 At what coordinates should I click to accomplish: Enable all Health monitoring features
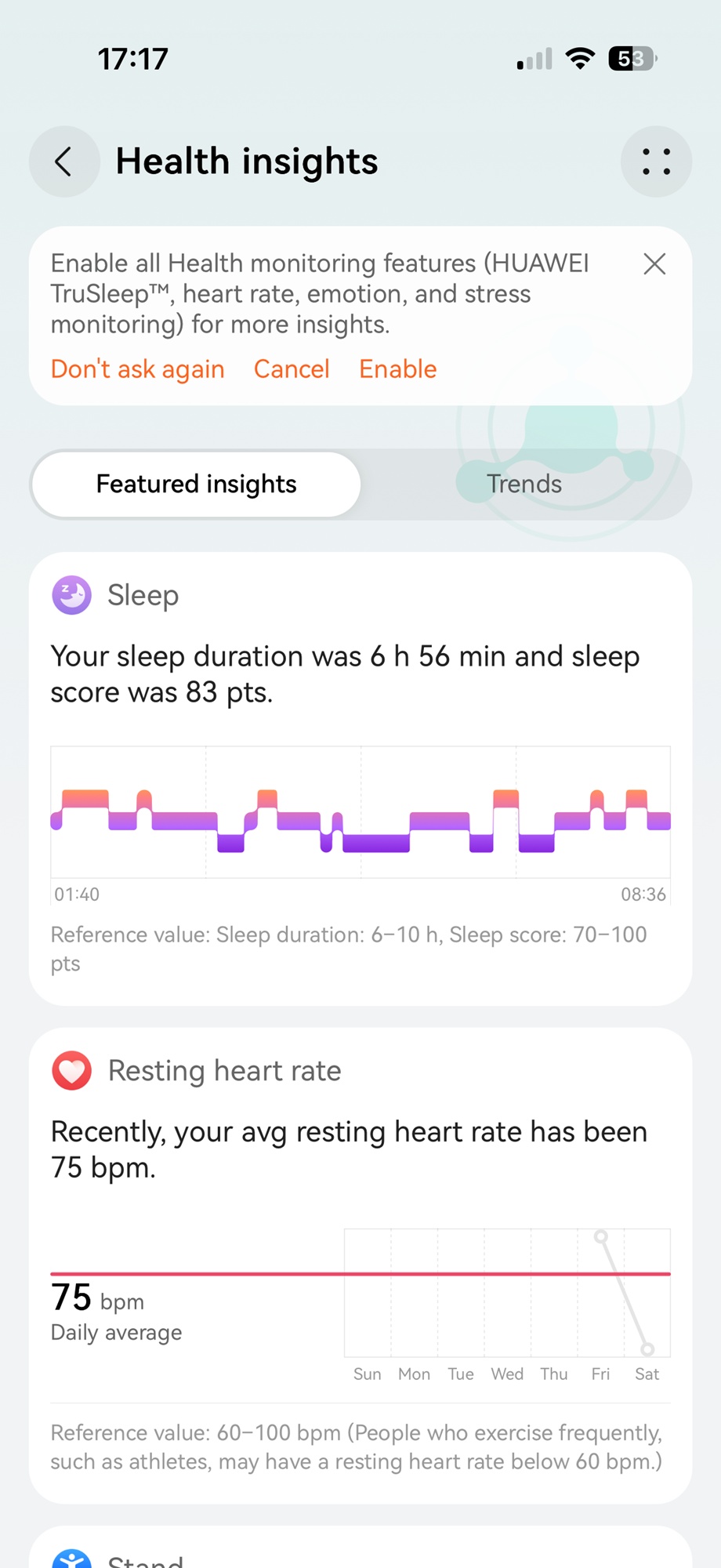(398, 369)
